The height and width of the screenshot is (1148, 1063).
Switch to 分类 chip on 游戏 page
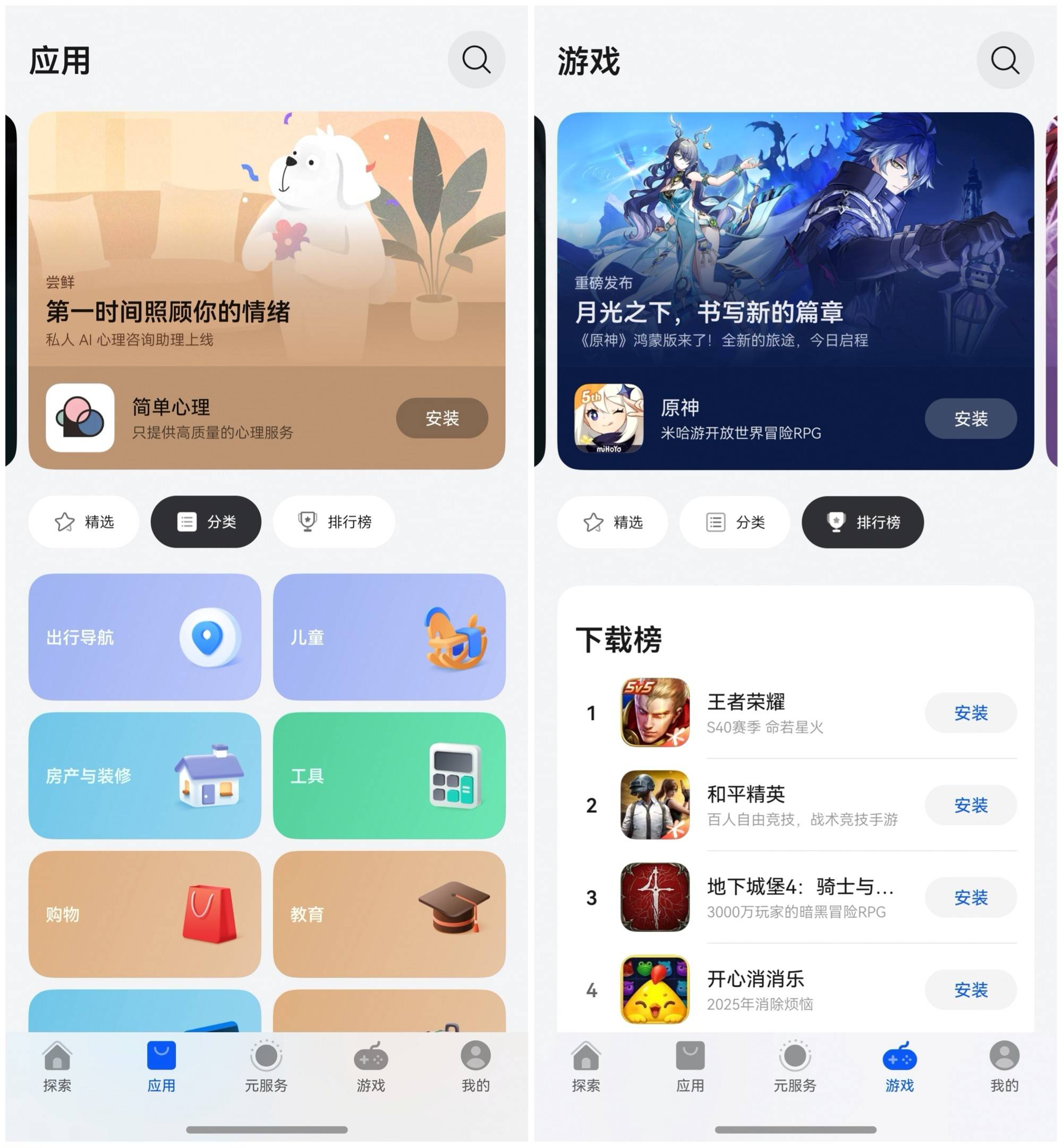click(734, 522)
